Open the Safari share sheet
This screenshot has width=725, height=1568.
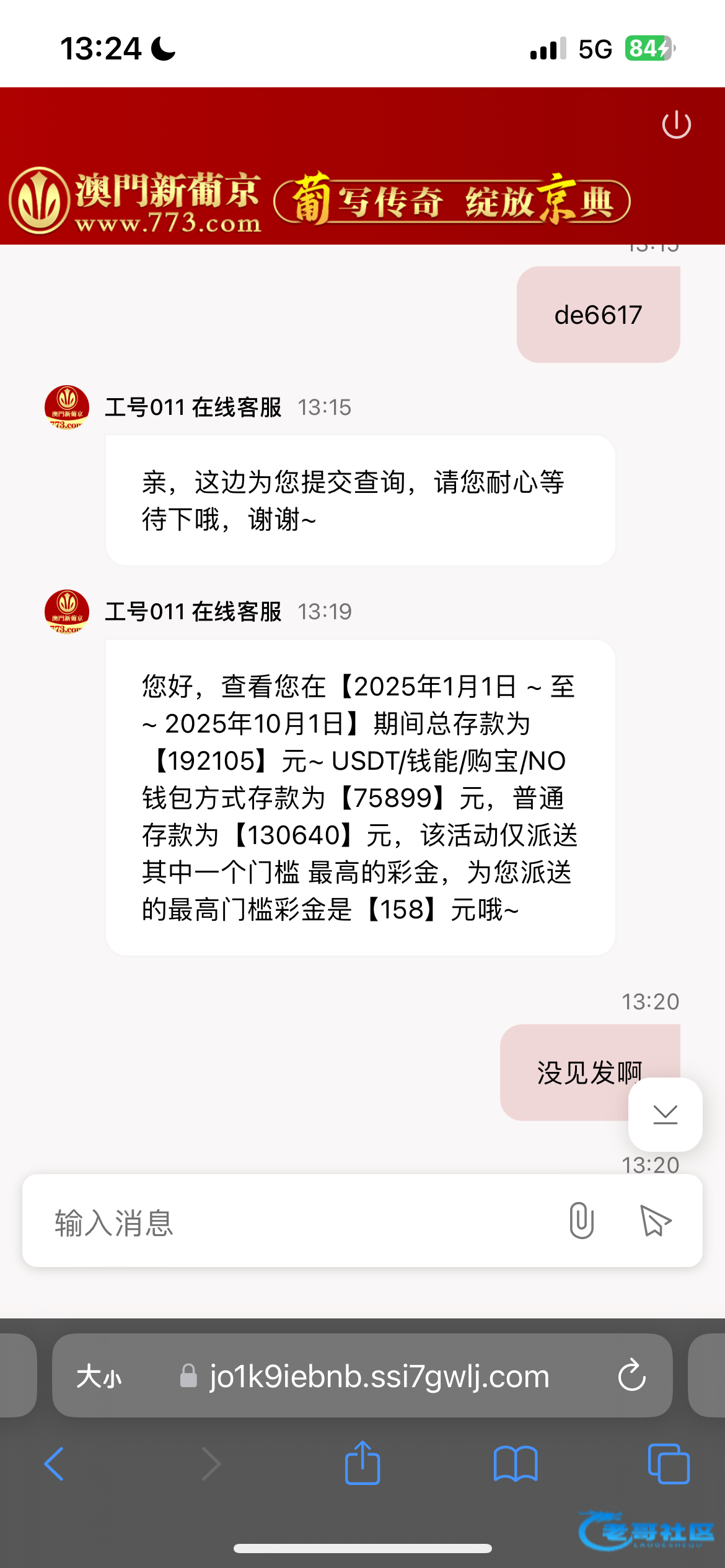tap(362, 1463)
